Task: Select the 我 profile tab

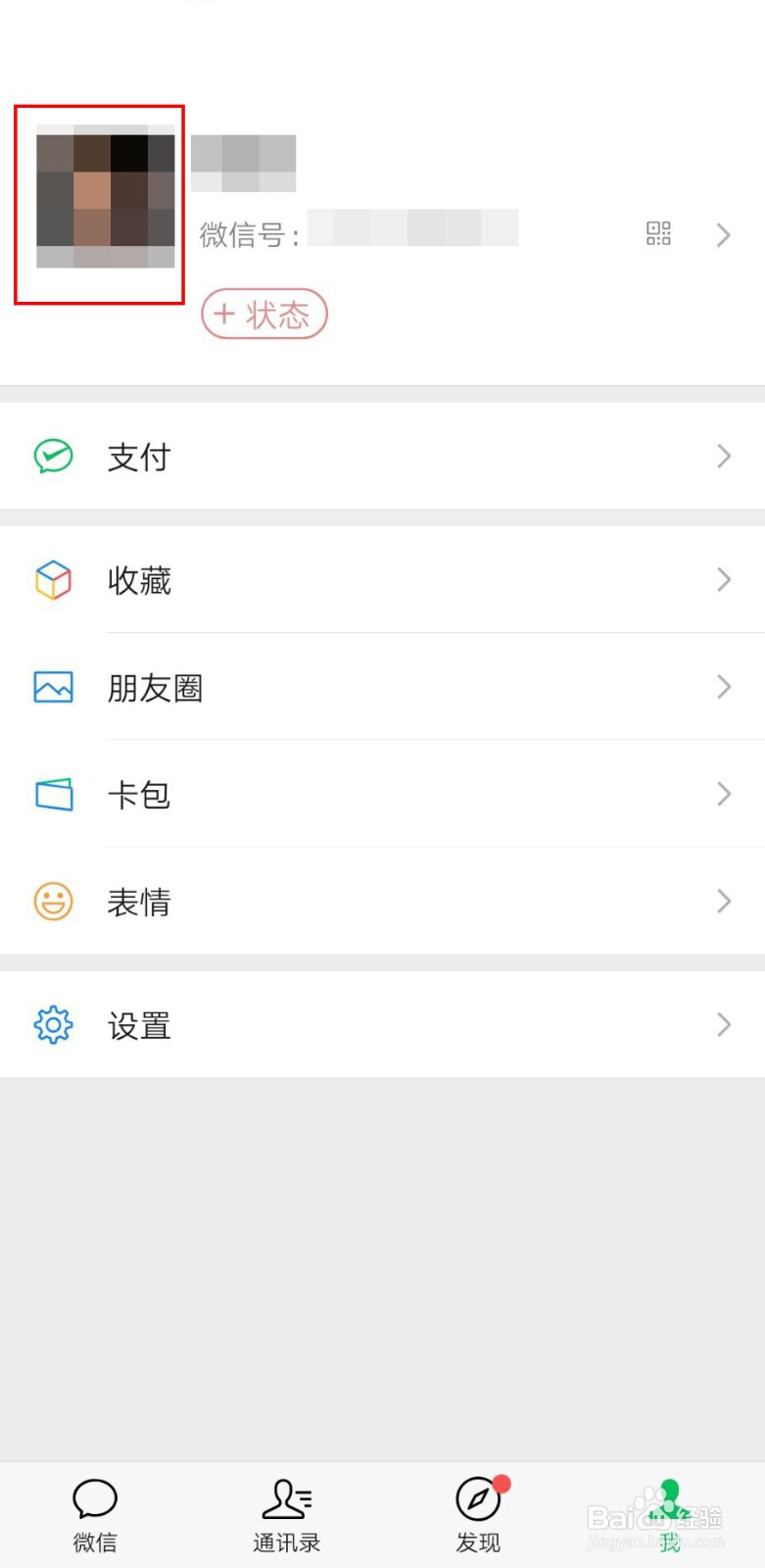Action: pos(670,1514)
